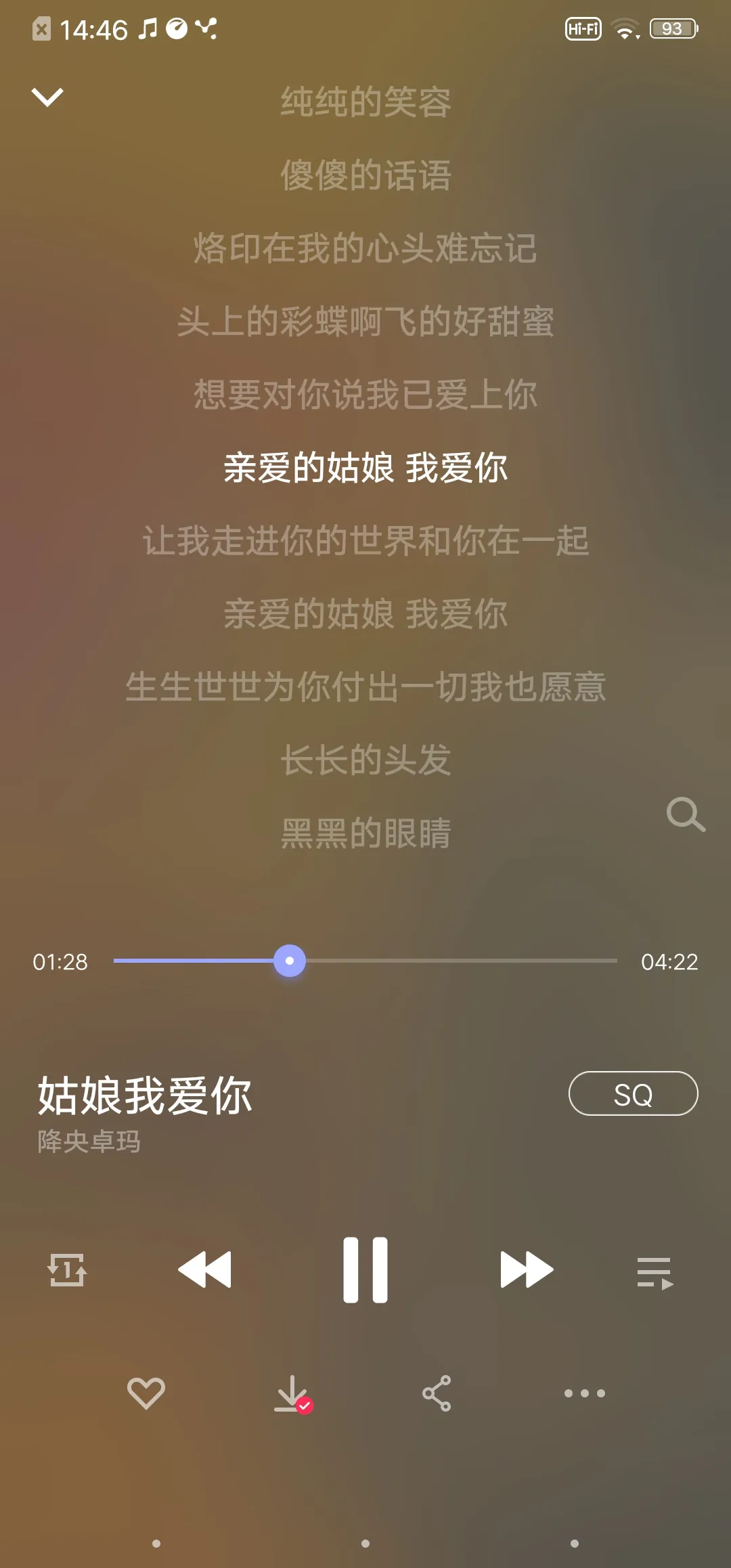Tap the download icon
The height and width of the screenshot is (1568, 731).
click(292, 1394)
